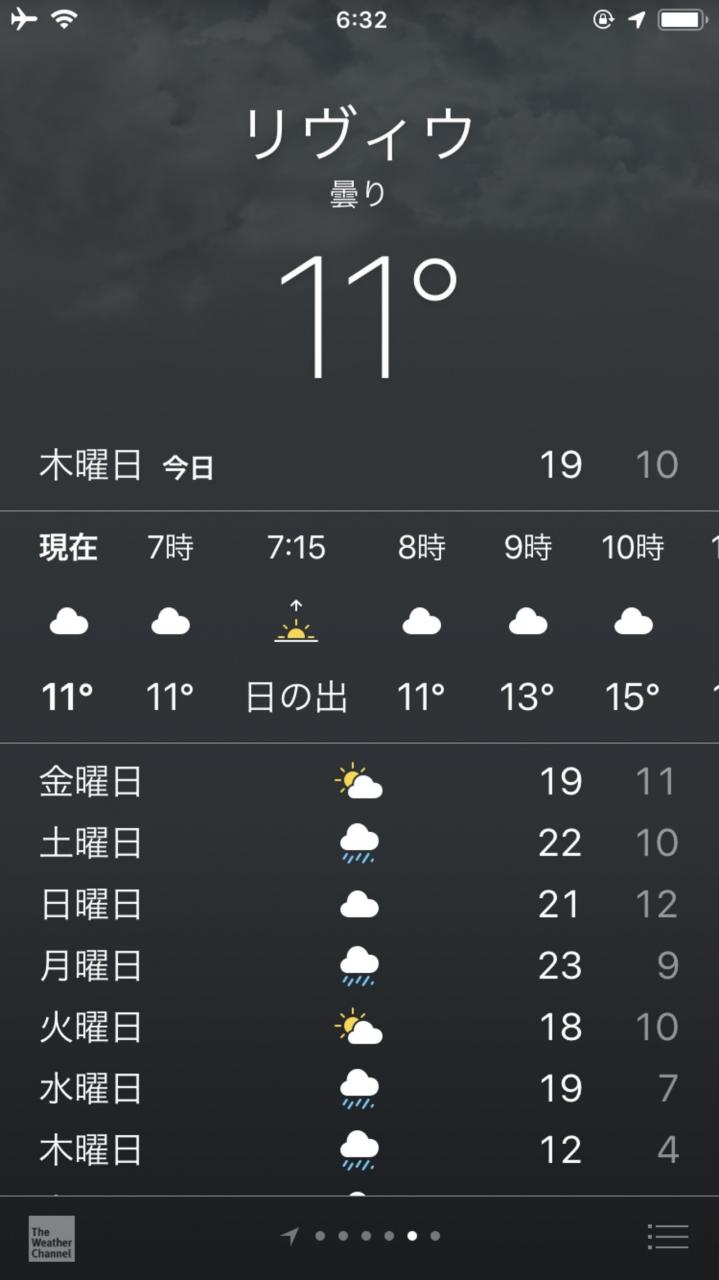
Task: Open the city list menu
Action: 667,1237
